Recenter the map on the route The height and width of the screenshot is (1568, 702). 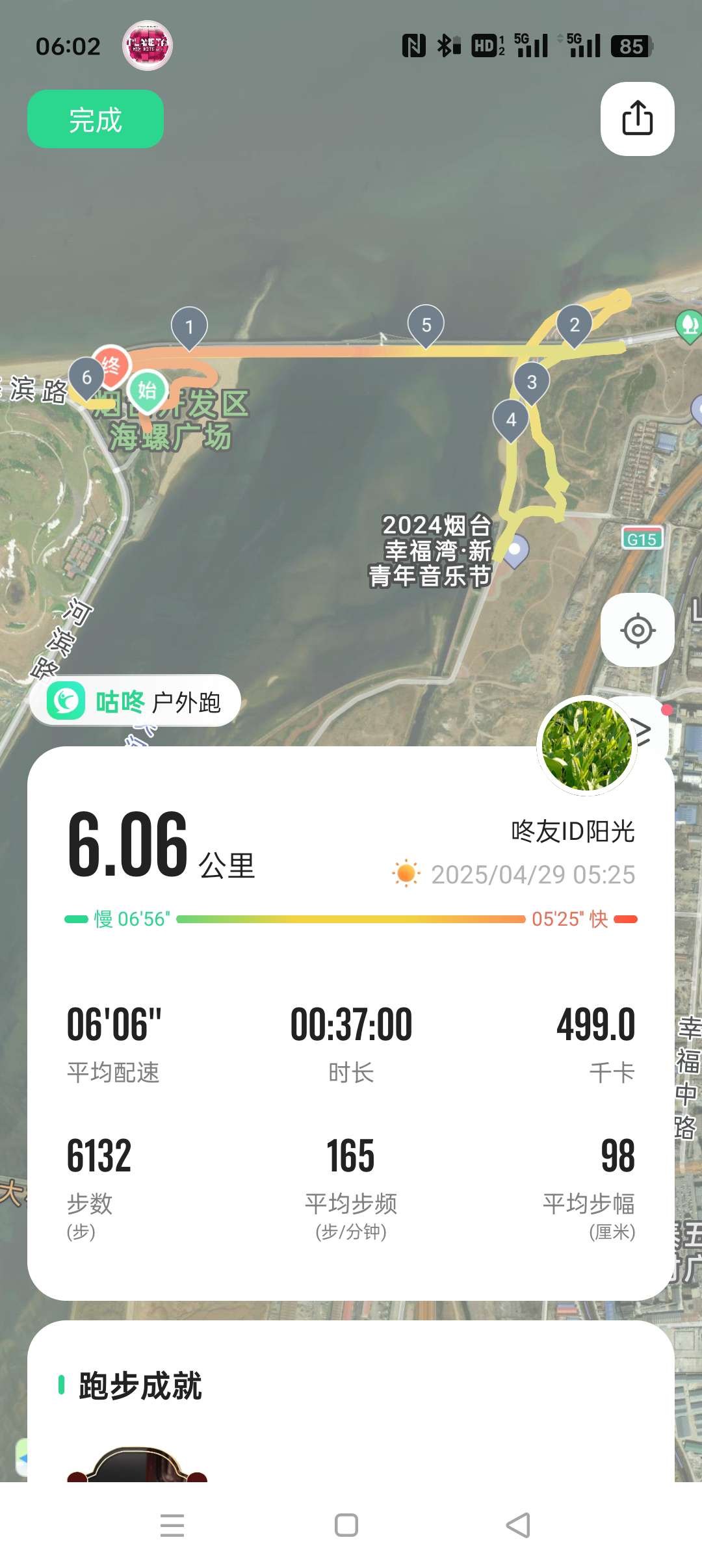point(637,630)
